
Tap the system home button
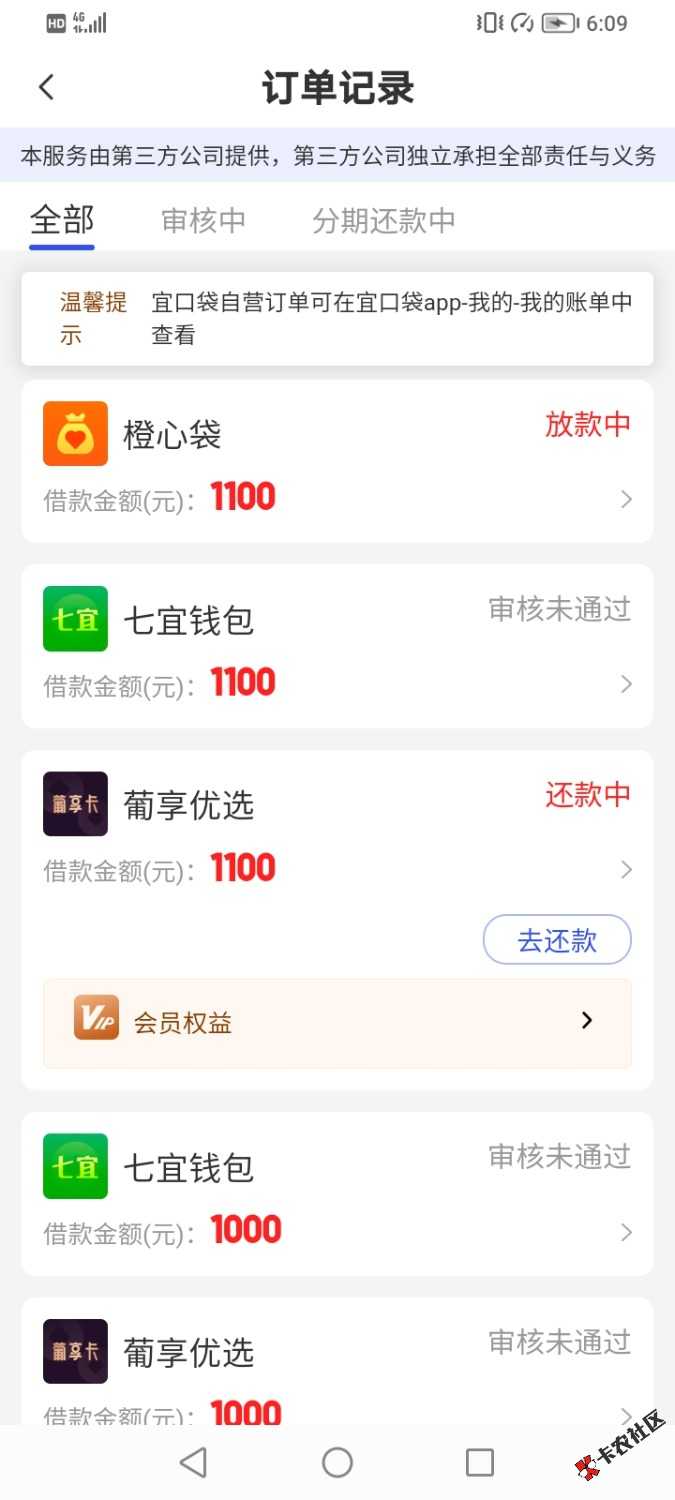(x=337, y=1463)
